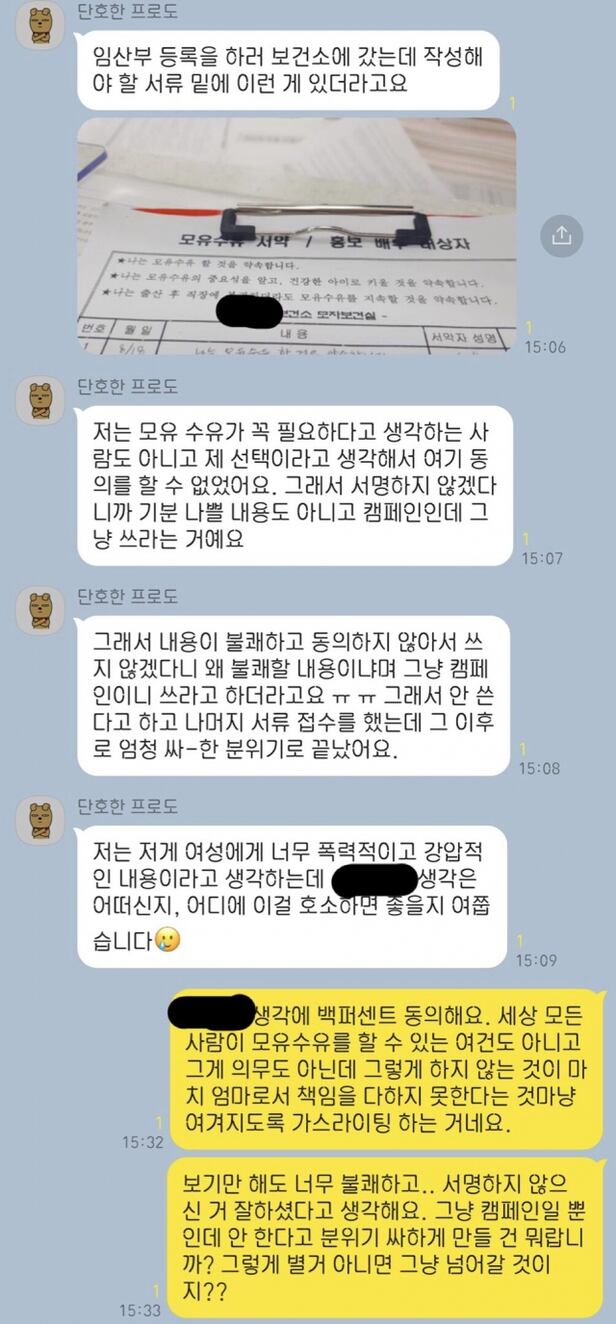Share the photo of the breastfeeding pledge form
Viewport: 616px width, 1324px height.
(x=562, y=235)
